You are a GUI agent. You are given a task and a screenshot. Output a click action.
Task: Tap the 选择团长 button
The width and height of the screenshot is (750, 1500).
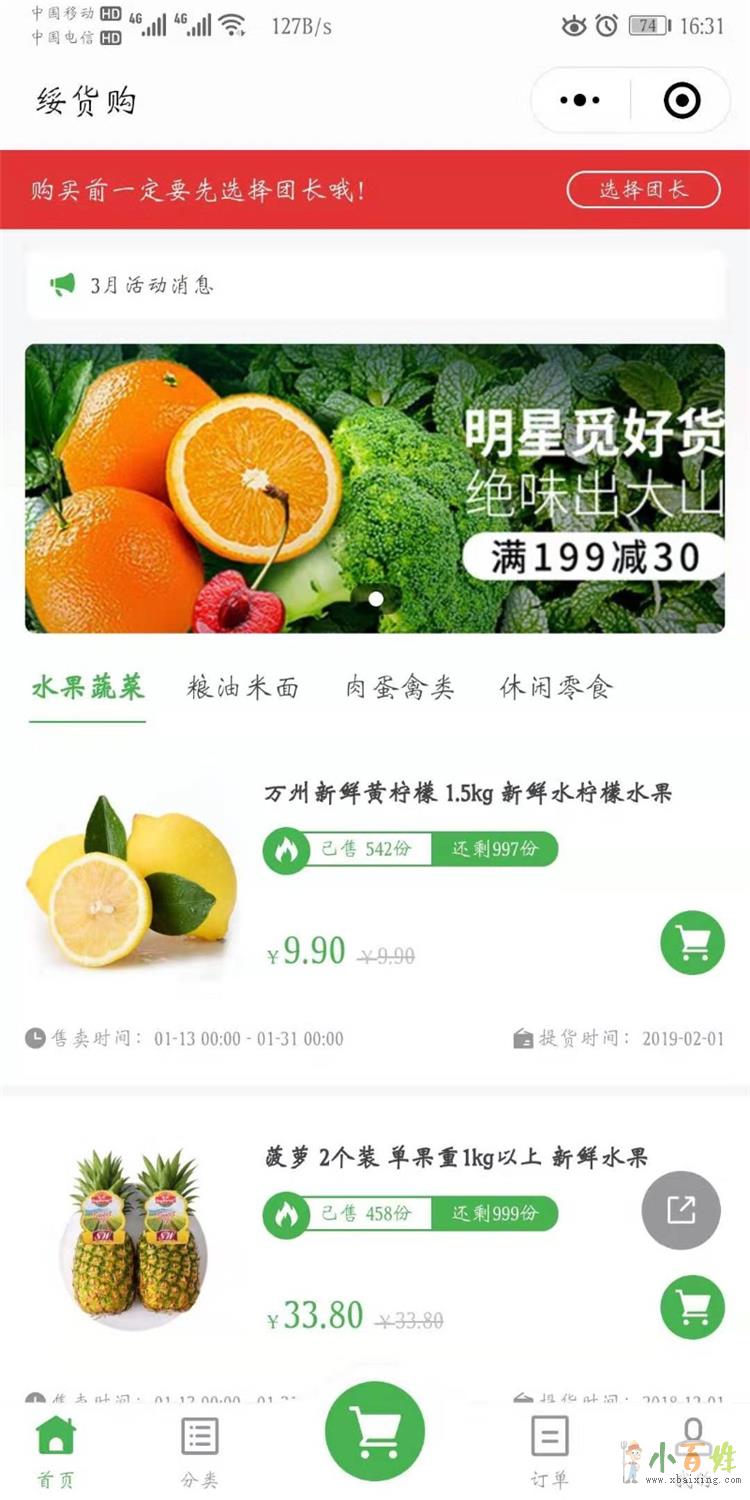pyautogui.click(x=643, y=190)
